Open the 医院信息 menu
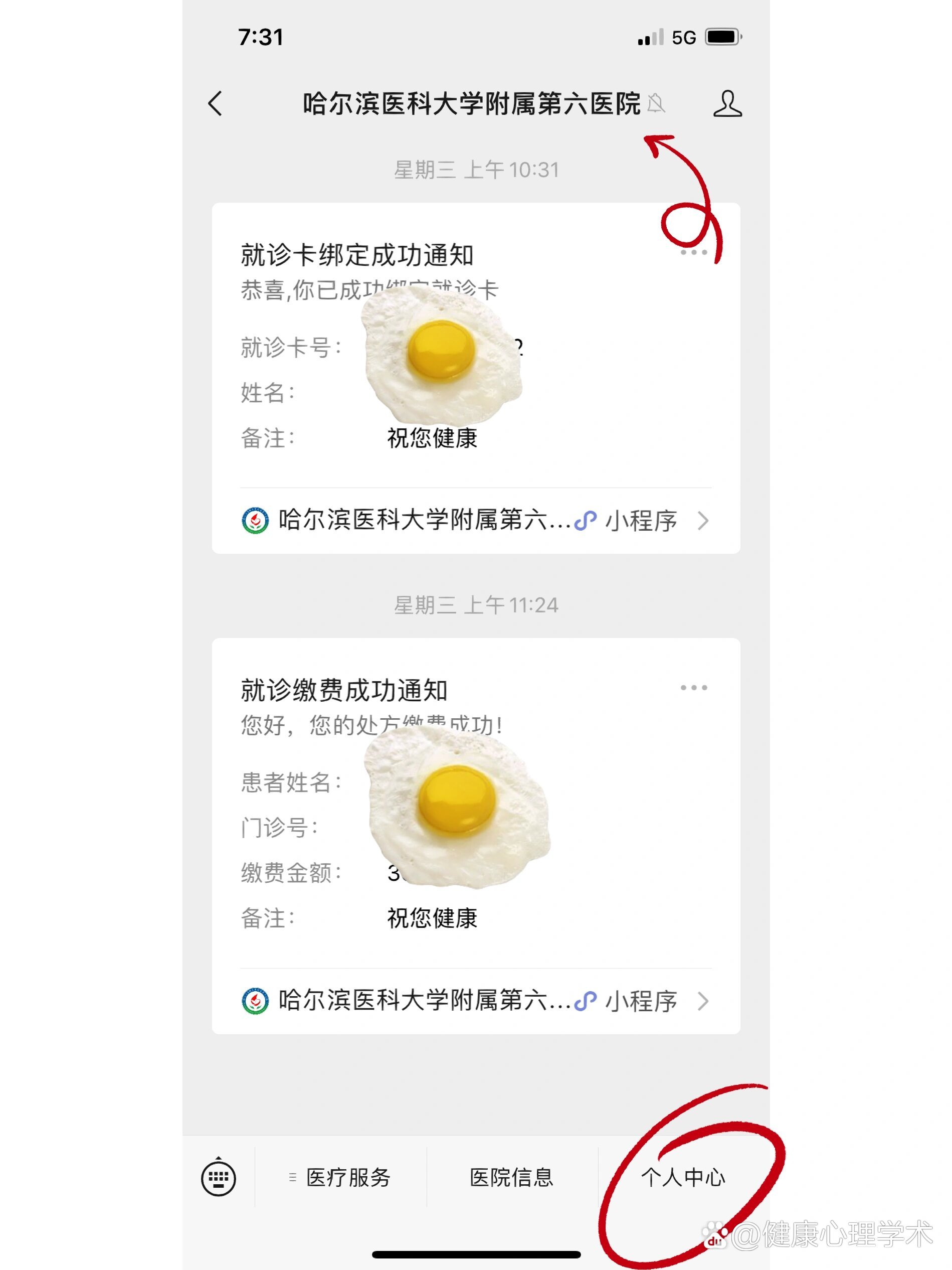The width and height of the screenshot is (952, 1270). [512, 1178]
